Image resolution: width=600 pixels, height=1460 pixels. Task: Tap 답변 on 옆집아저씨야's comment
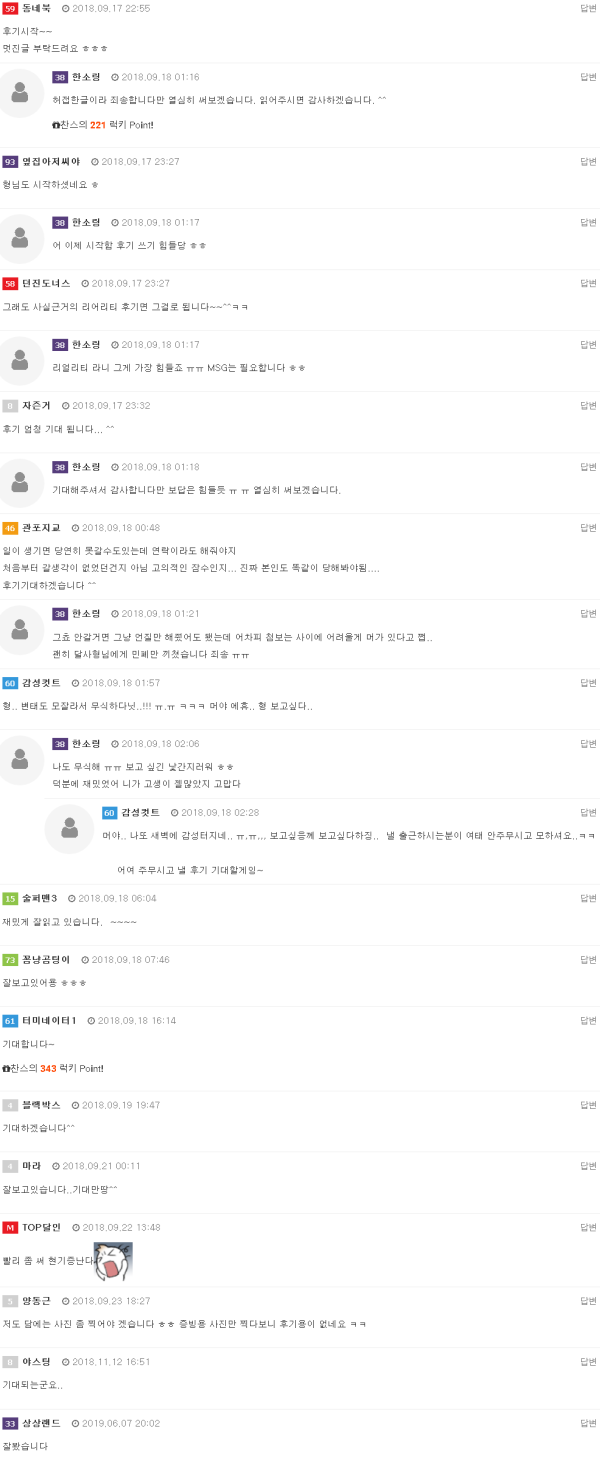point(588,161)
